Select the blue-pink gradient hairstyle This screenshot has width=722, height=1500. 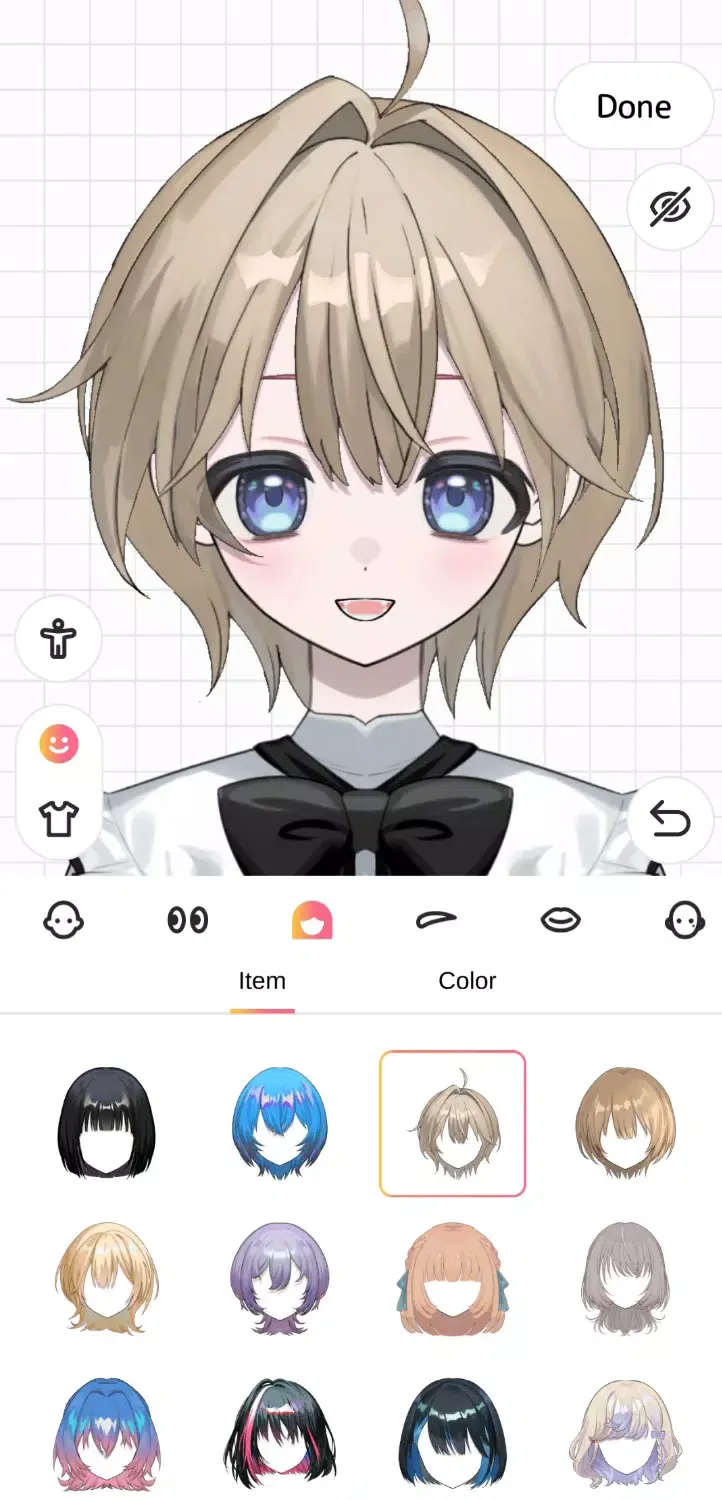click(105, 1434)
